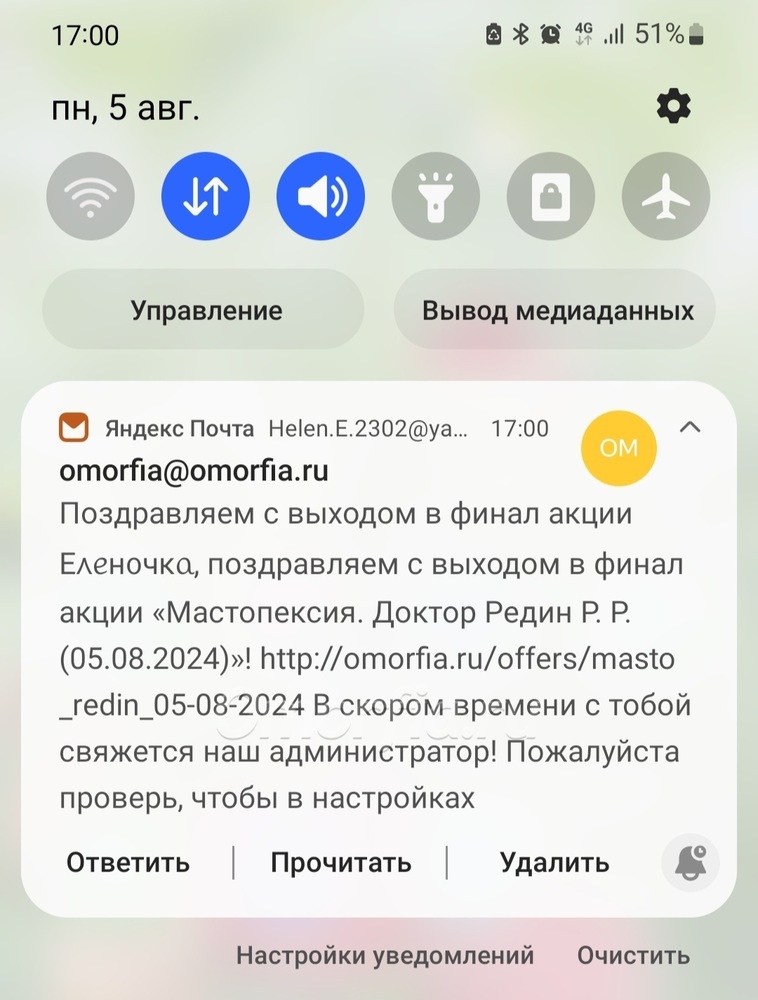The image size is (758, 1000).
Task: Toggle the screen rotation lock
Action: click(x=551, y=197)
